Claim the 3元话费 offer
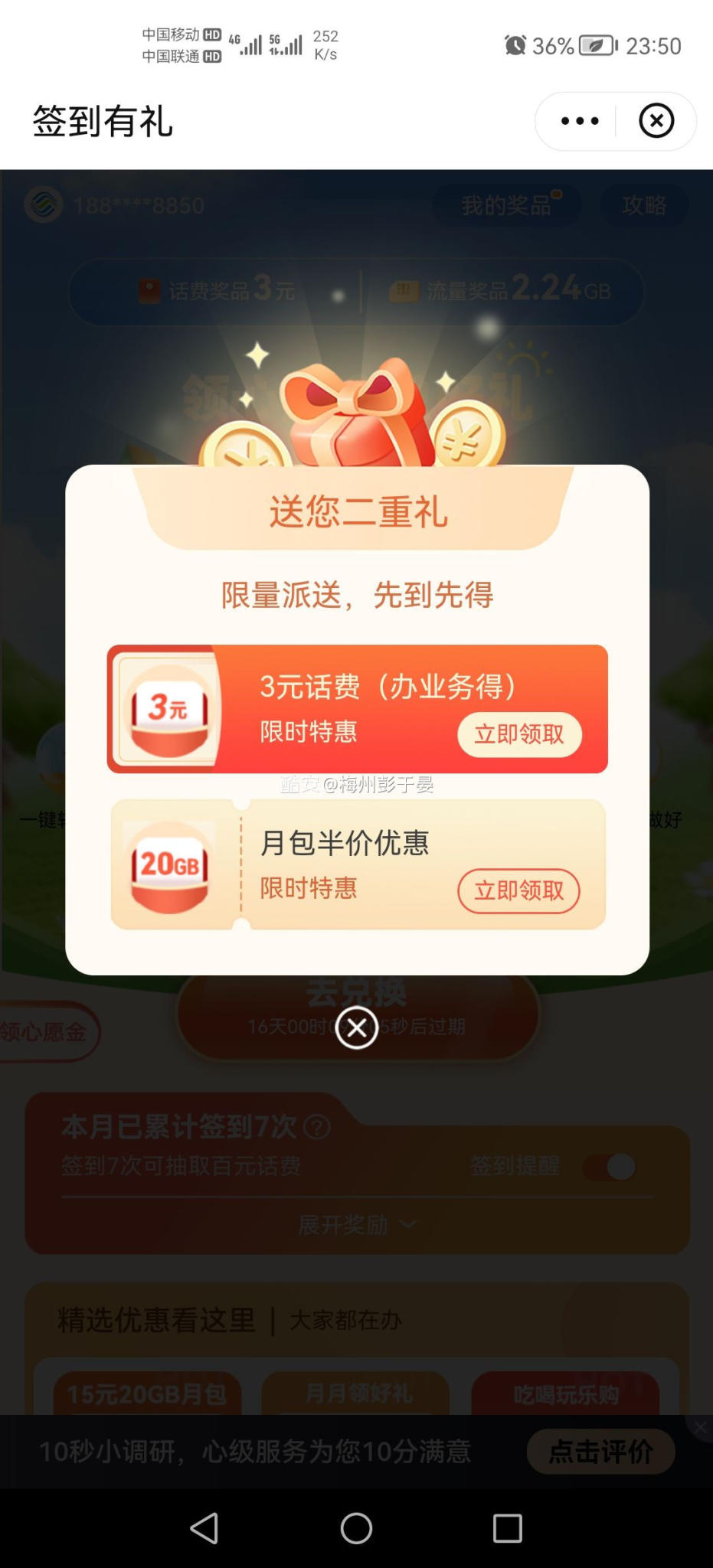 pos(519,735)
